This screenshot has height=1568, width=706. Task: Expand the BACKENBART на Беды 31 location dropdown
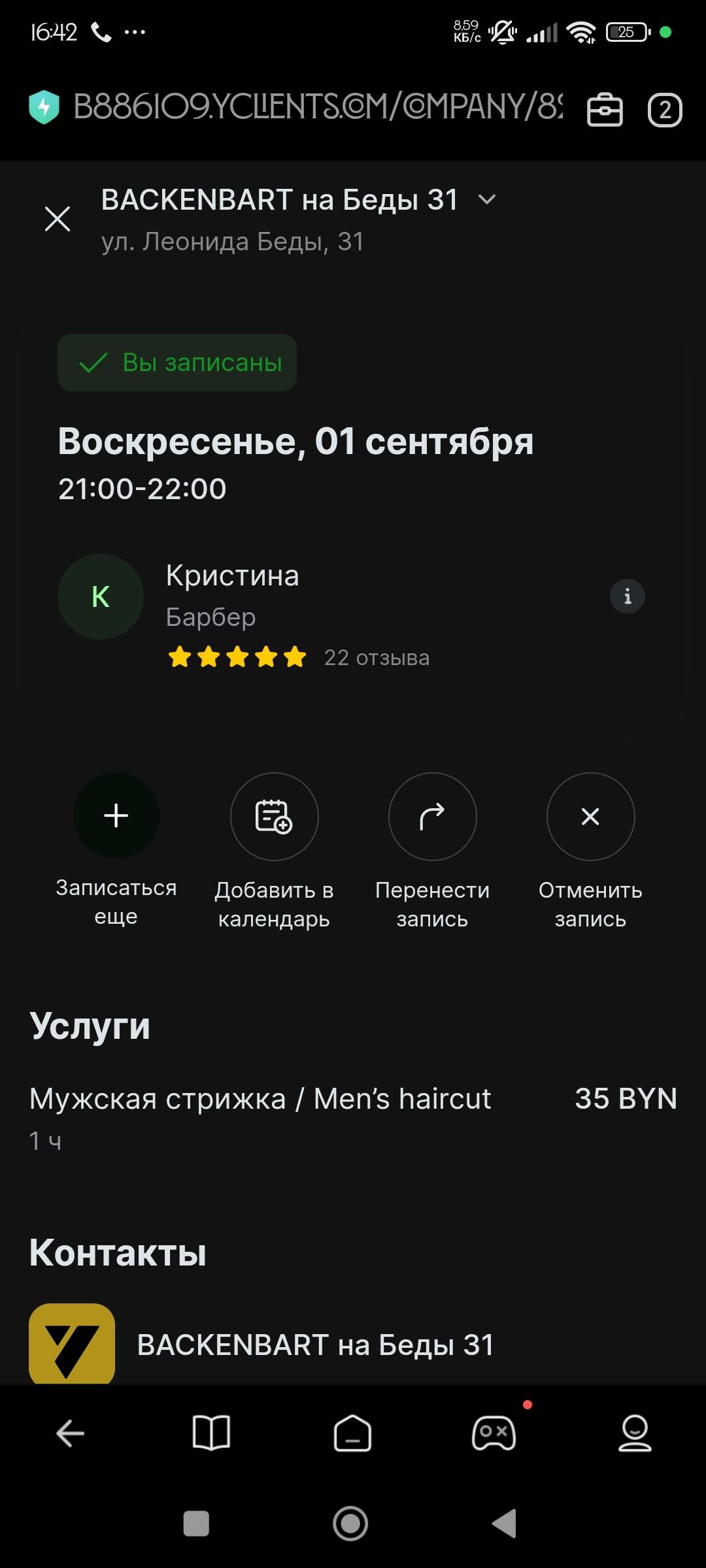click(x=487, y=200)
